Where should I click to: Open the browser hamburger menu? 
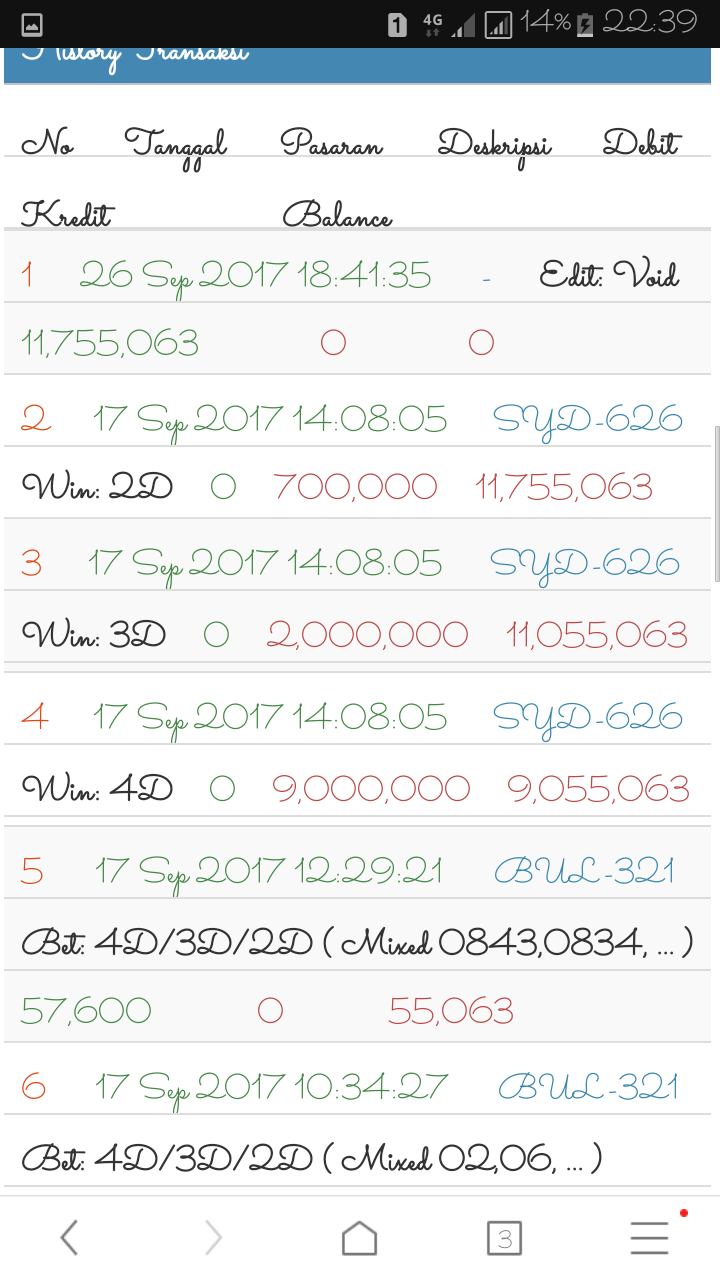tap(649, 1239)
